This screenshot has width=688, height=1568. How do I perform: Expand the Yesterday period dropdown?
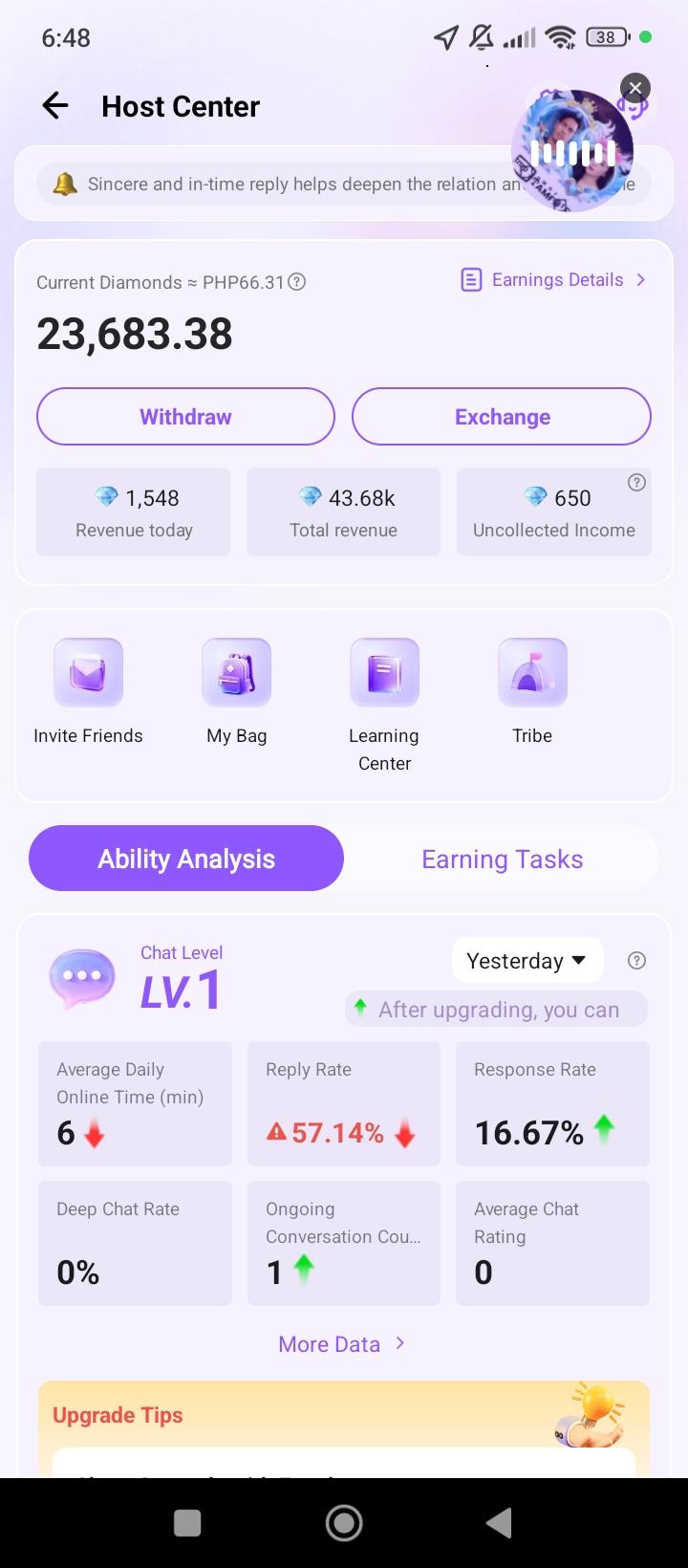(x=527, y=961)
